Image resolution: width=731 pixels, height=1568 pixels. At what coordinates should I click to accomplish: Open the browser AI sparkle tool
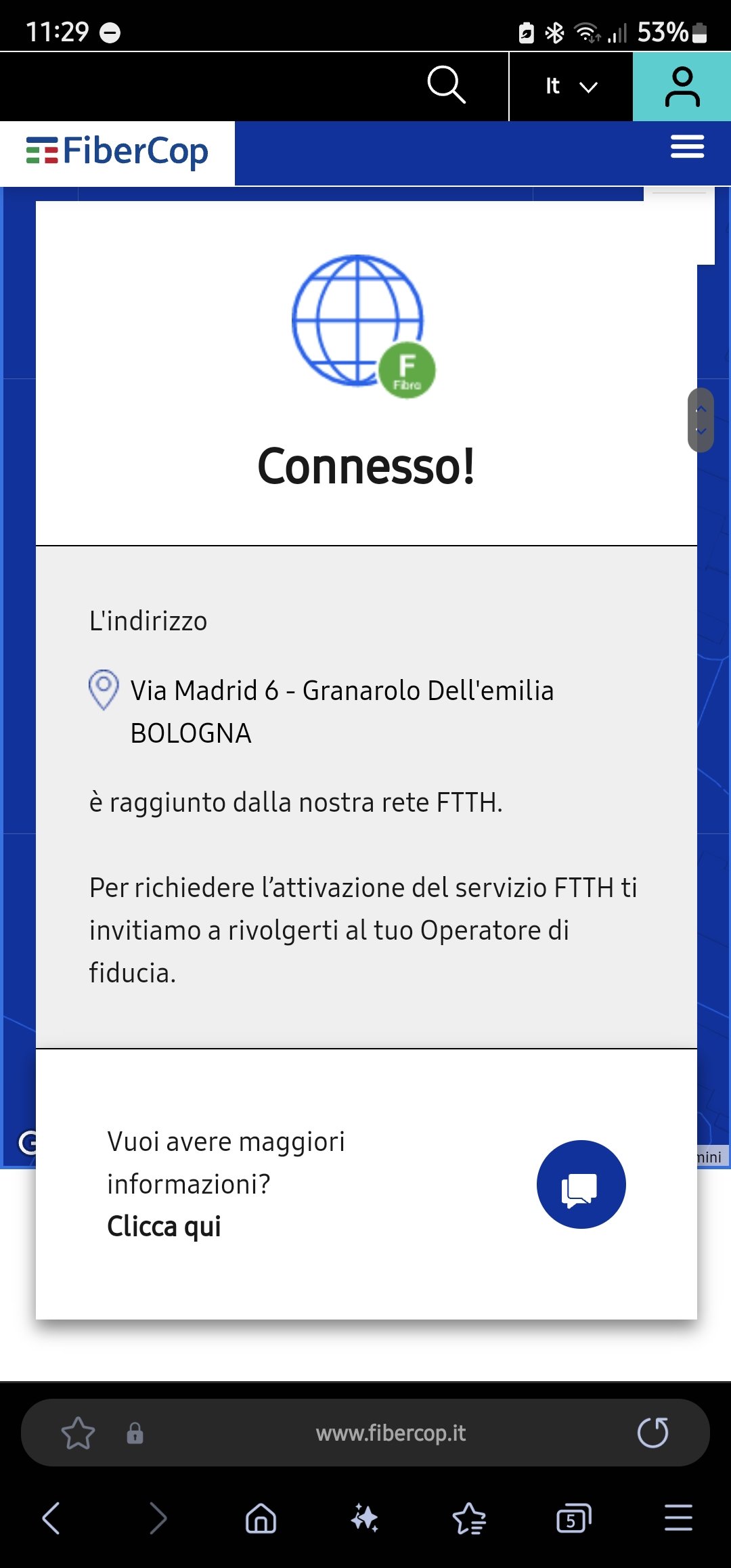(x=365, y=1518)
